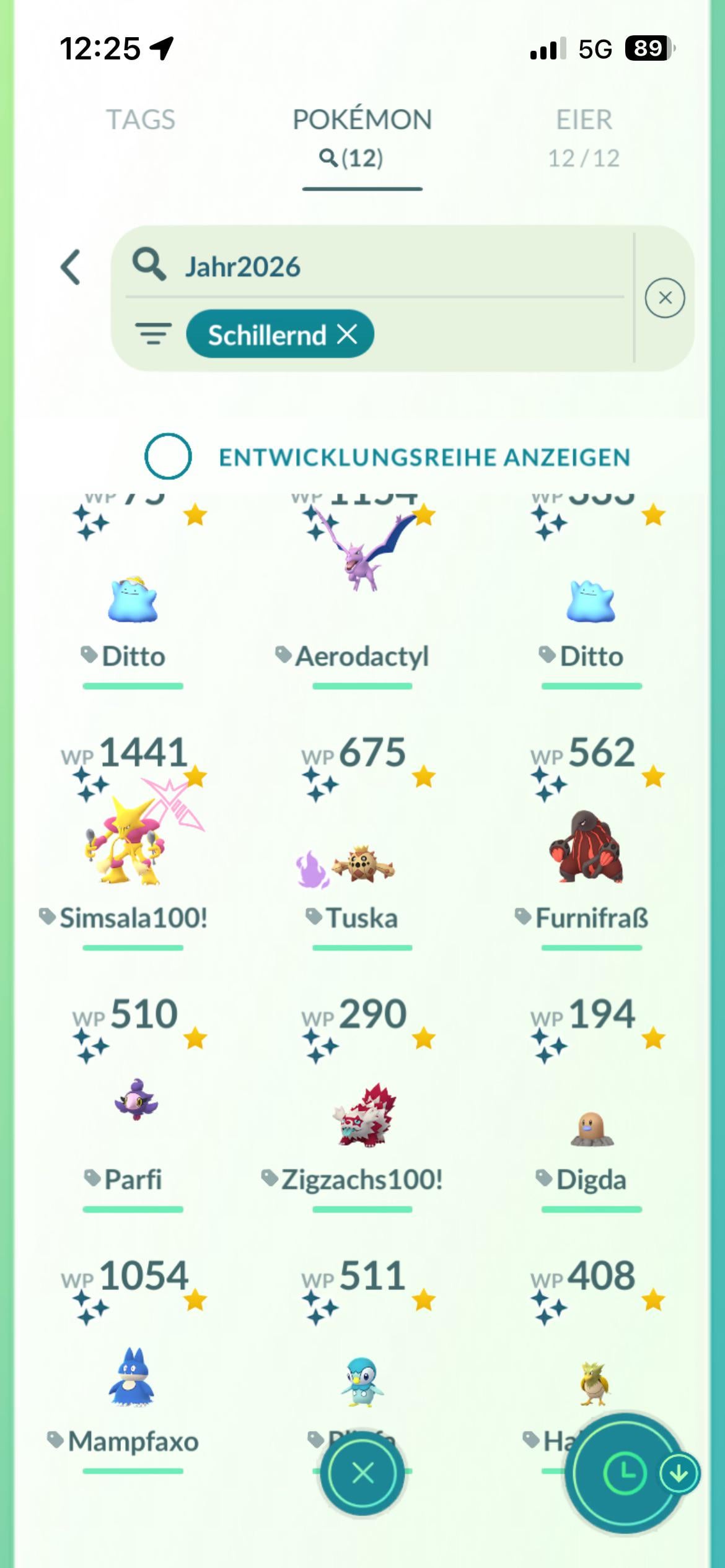Go back with the left arrow
This screenshot has height=1568, width=725.
tap(71, 268)
